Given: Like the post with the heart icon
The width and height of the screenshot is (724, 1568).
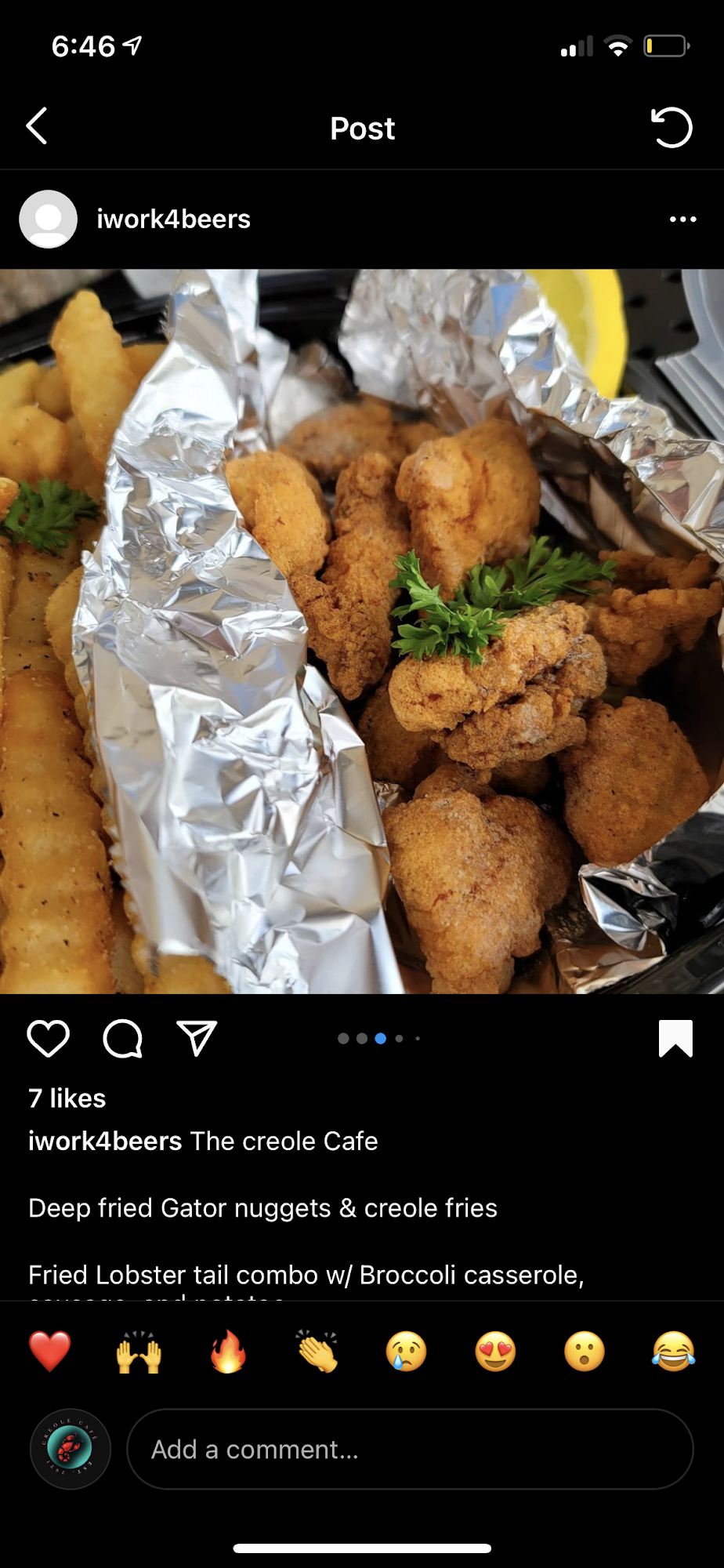Looking at the screenshot, I should (x=48, y=1037).
